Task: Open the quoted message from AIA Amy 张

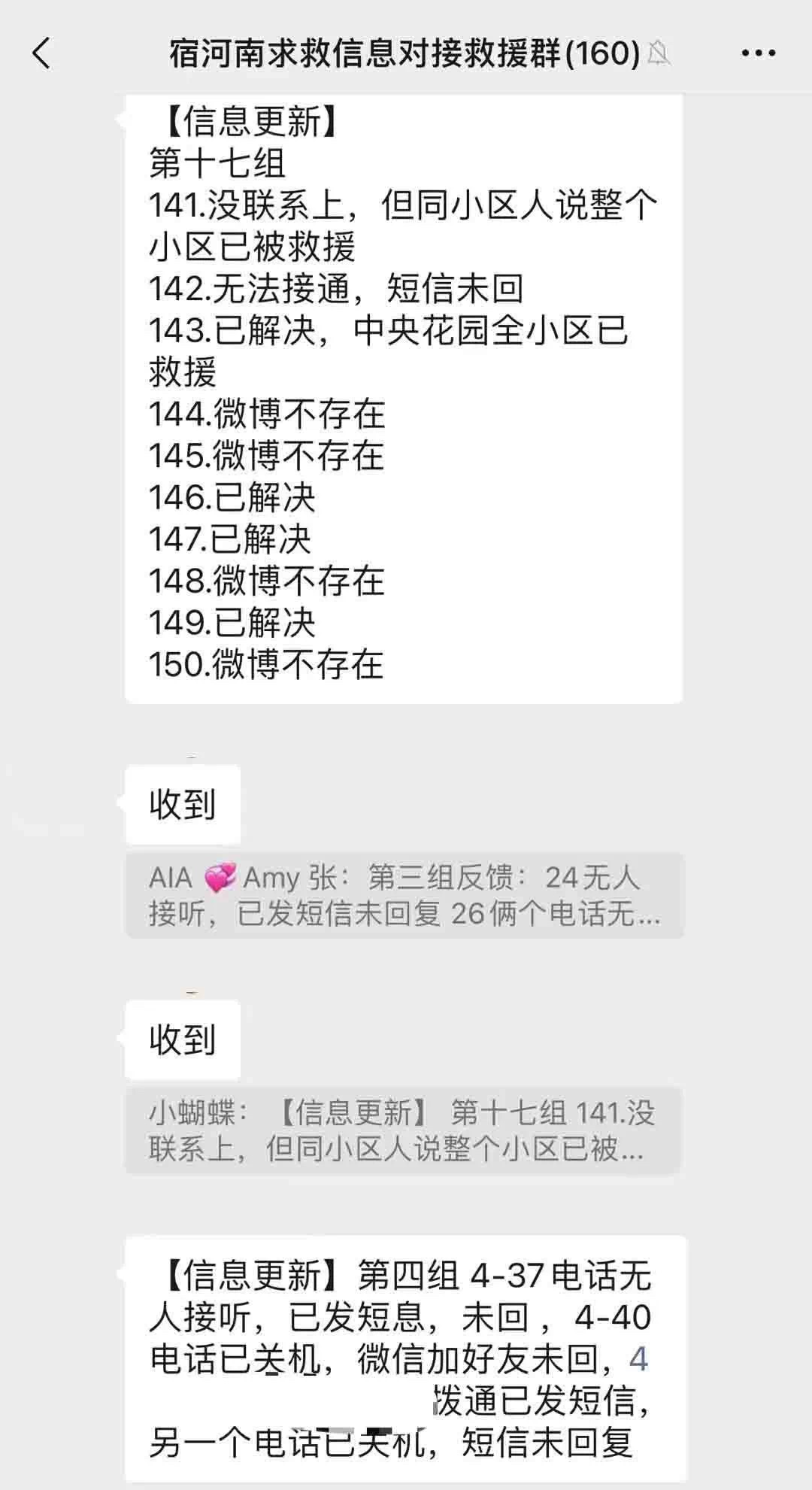Action: 404,896
